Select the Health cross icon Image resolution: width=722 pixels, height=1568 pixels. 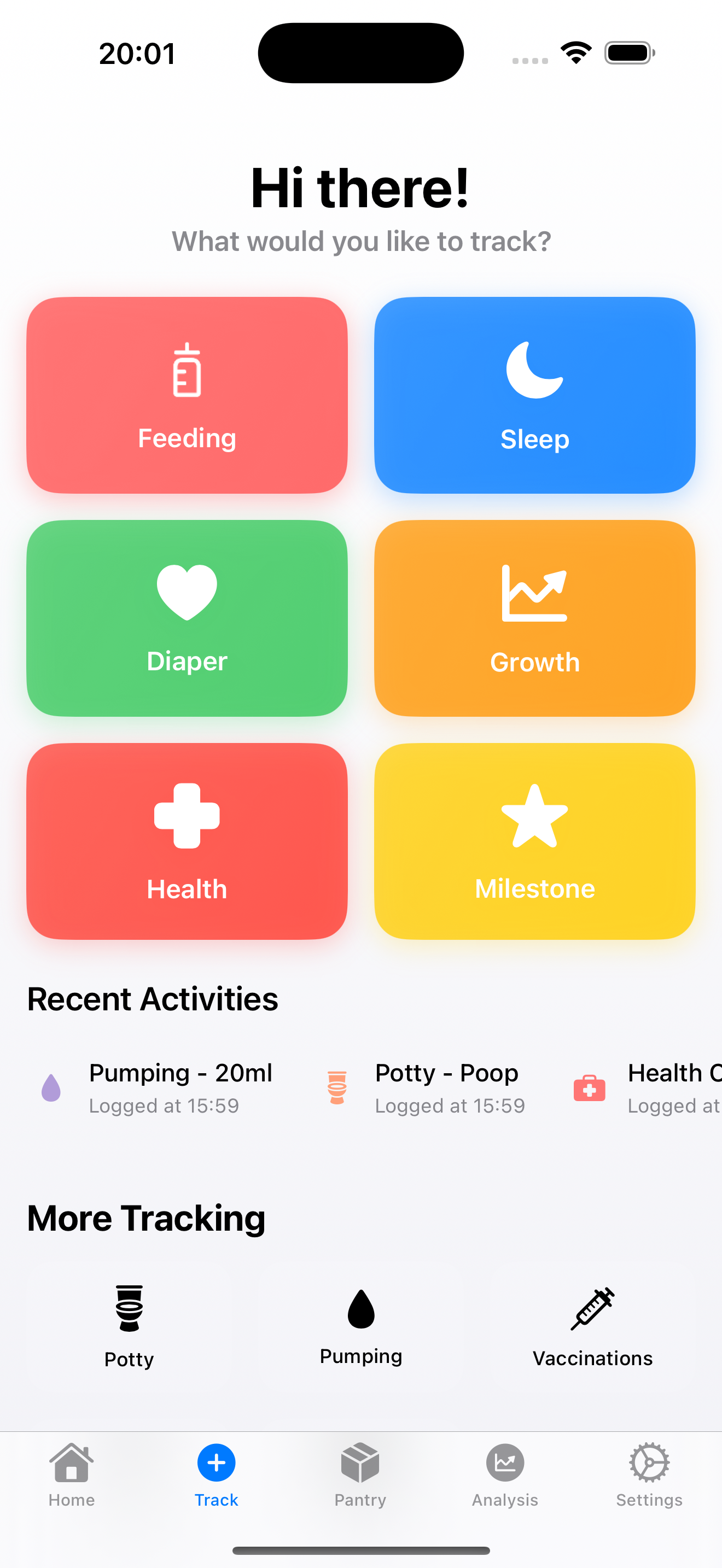coord(187,816)
